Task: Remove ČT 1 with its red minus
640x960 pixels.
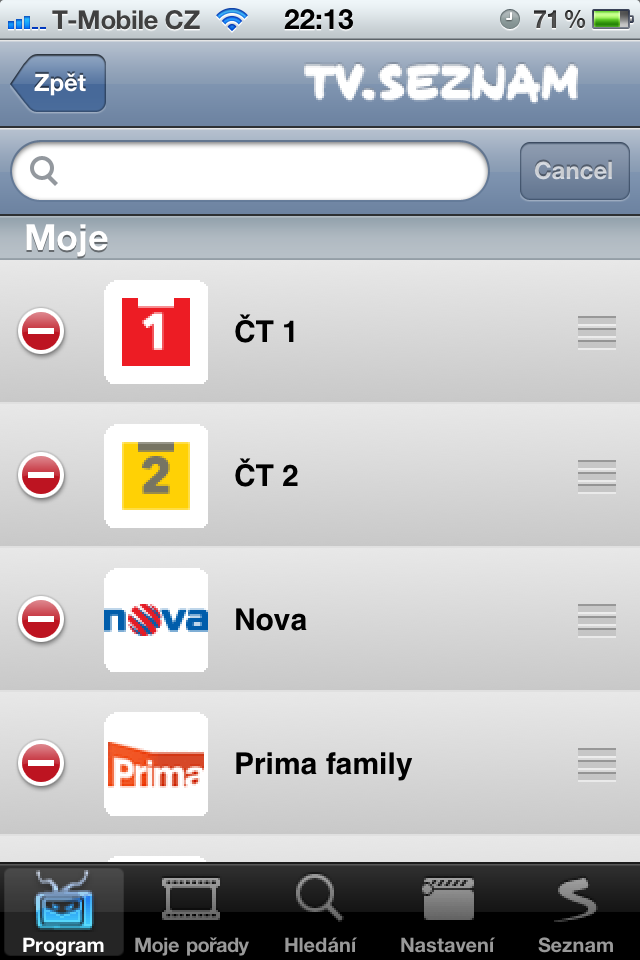Action: (41, 332)
